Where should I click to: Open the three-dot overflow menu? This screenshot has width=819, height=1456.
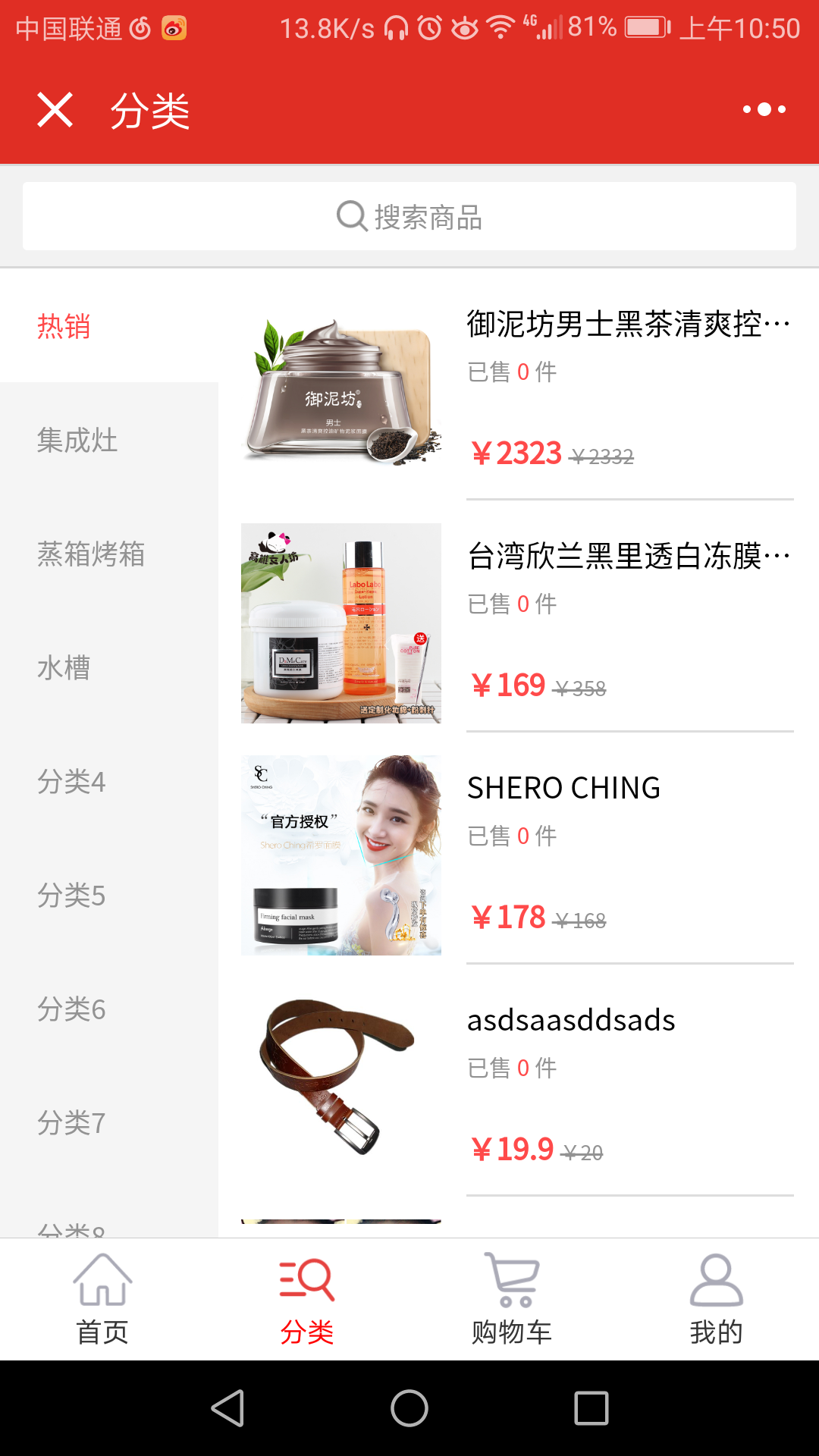[x=764, y=110]
